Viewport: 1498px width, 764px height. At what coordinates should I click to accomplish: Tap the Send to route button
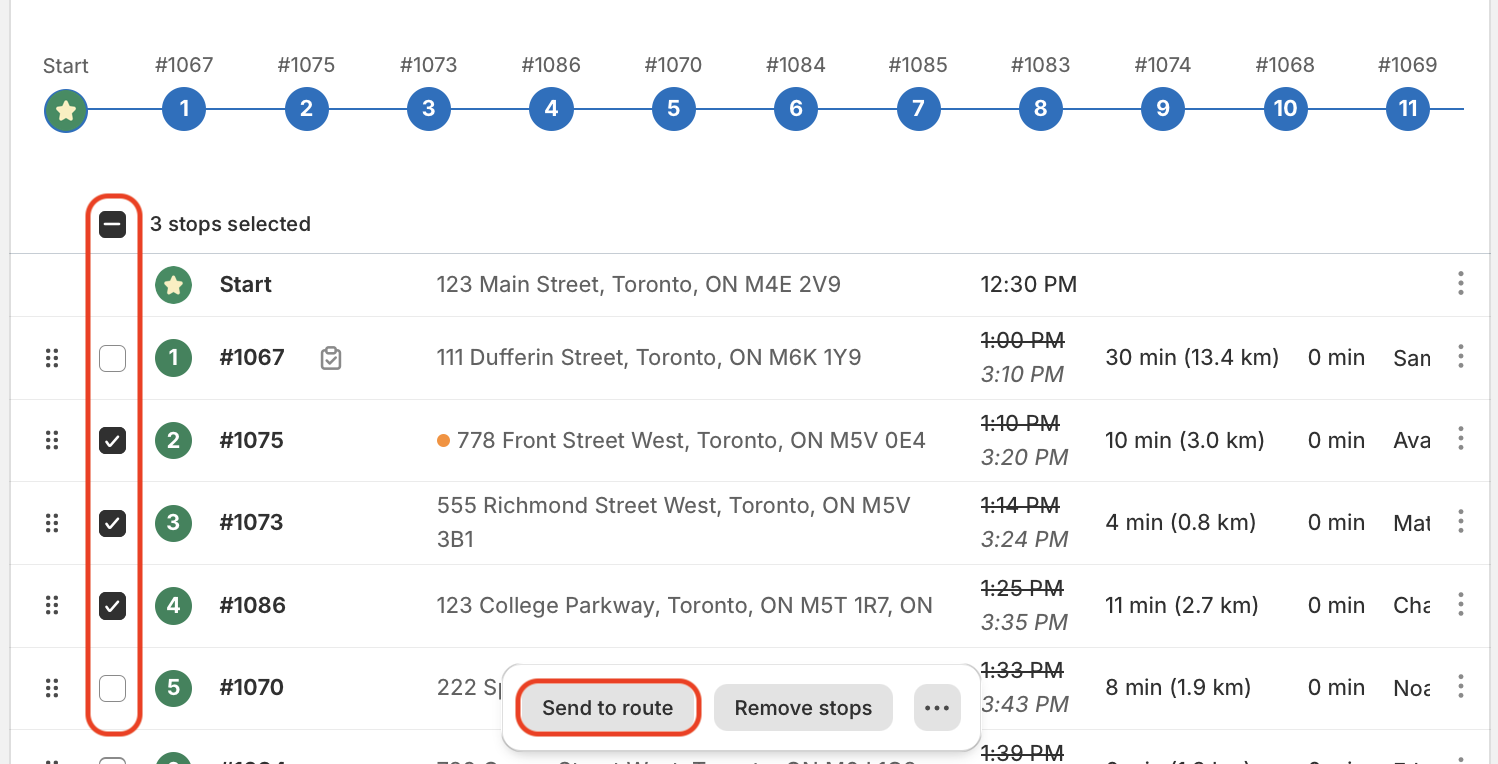click(607, 708)
